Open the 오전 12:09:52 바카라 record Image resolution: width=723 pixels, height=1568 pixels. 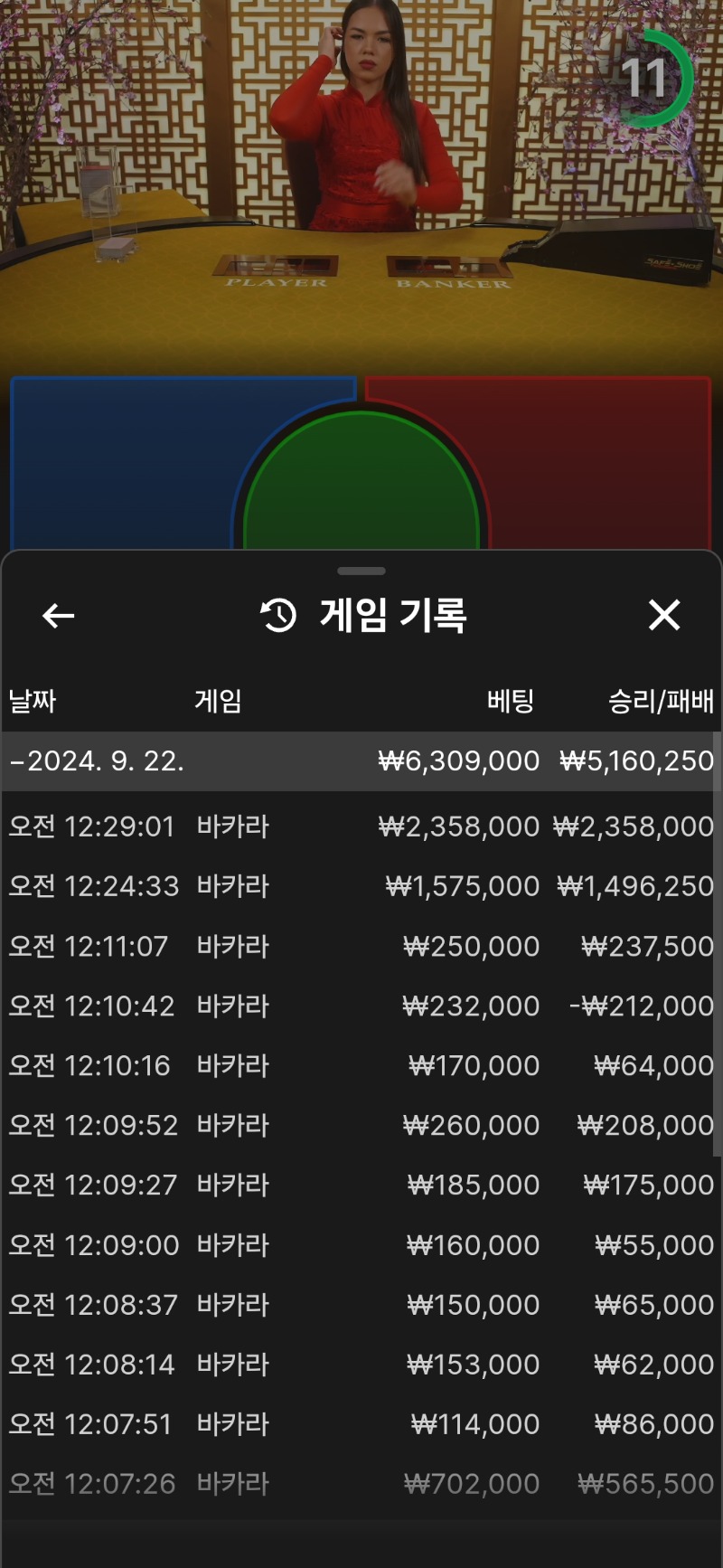(361, 1125)
